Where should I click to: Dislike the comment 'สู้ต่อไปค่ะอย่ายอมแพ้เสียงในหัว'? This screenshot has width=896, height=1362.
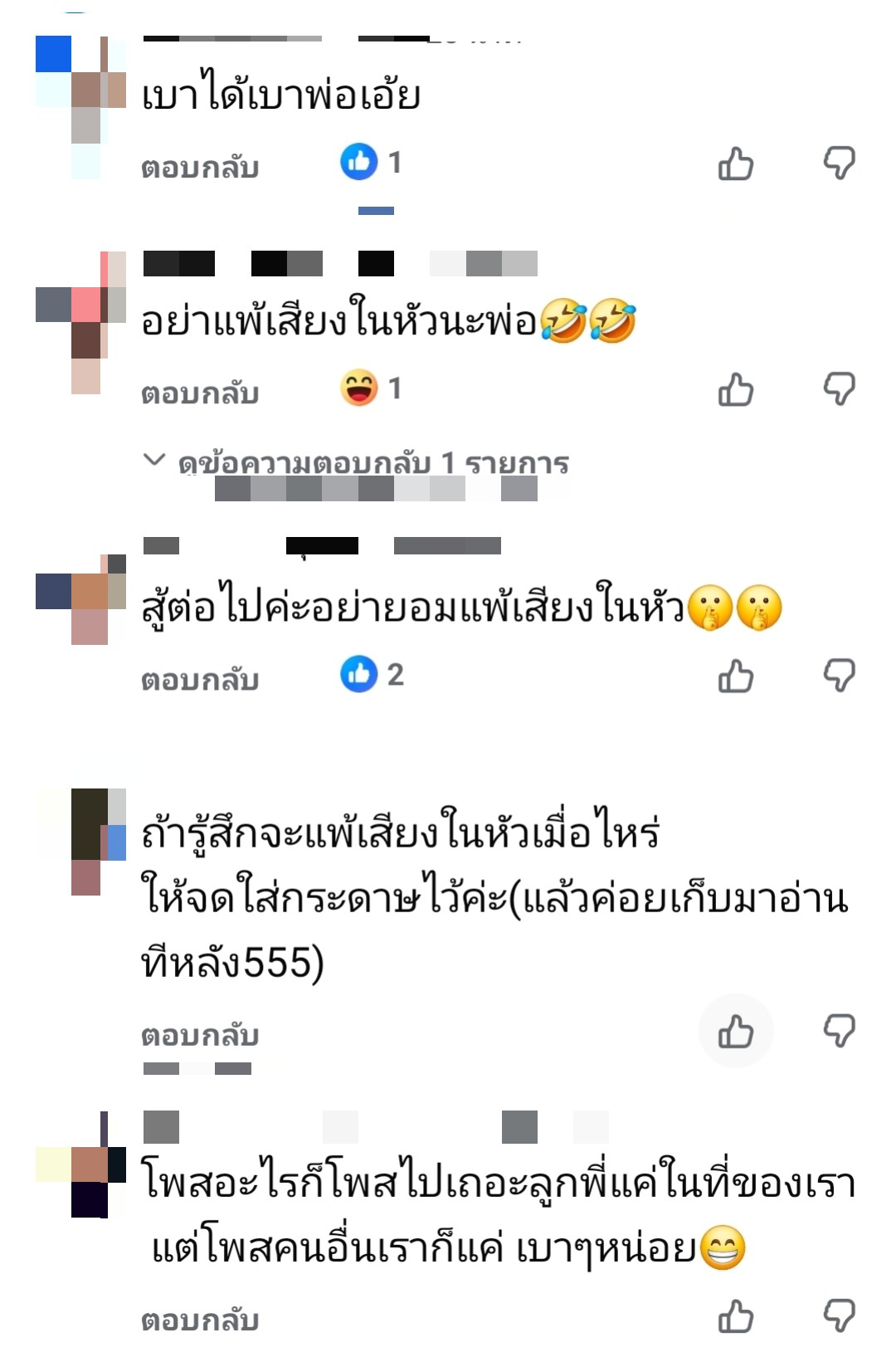point(839,675)
